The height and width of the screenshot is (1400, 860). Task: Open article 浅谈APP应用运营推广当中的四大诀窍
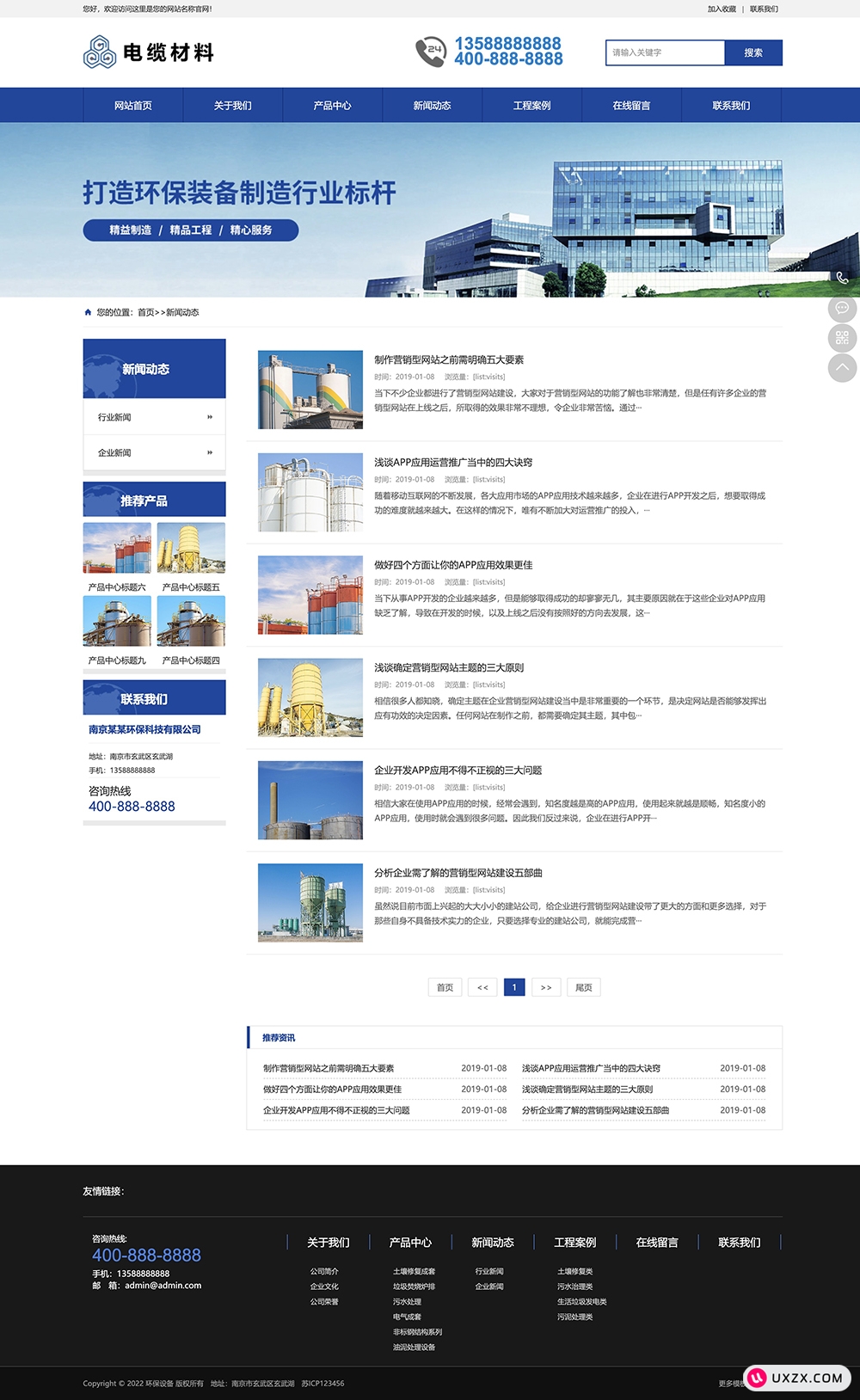[x=453, y=463]
